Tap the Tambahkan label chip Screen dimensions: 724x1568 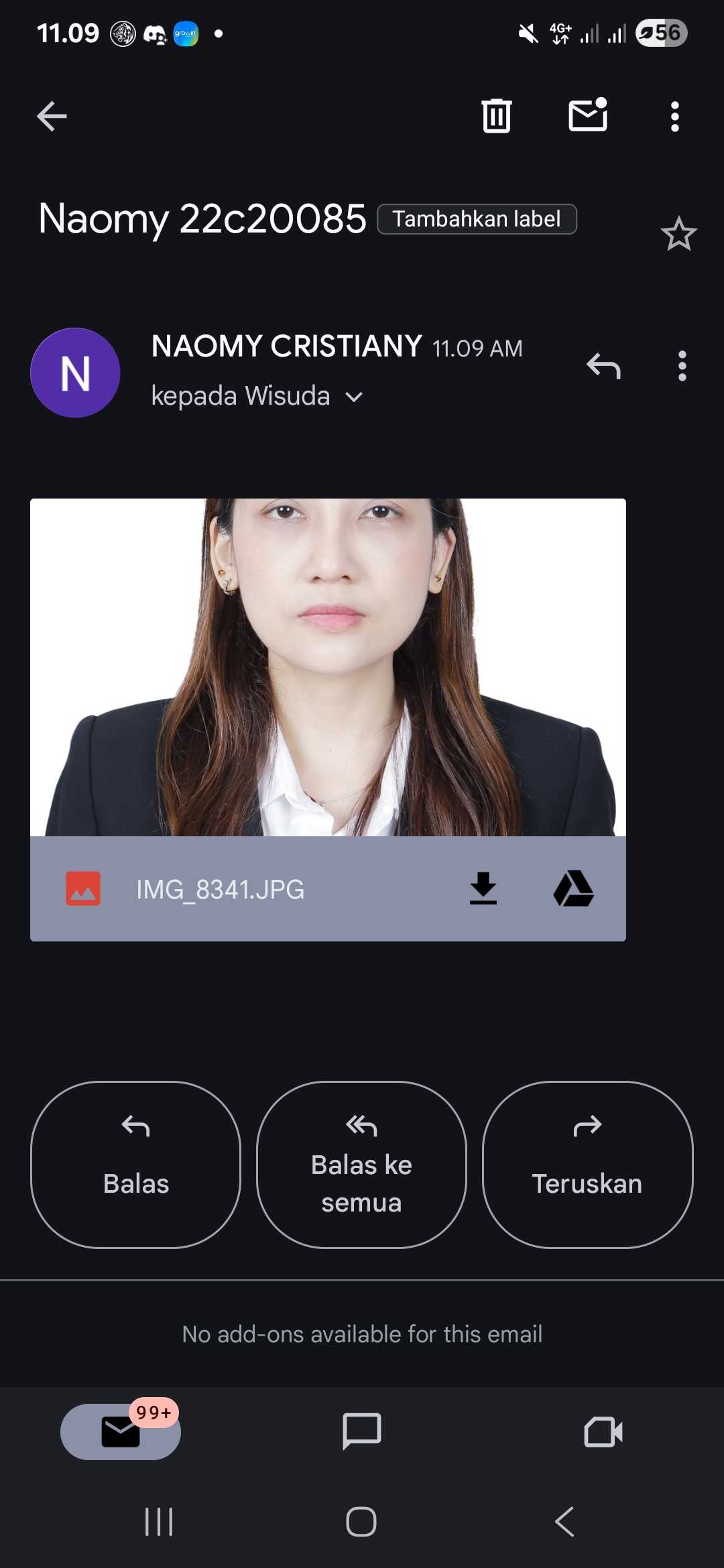[x=477, y=219]
